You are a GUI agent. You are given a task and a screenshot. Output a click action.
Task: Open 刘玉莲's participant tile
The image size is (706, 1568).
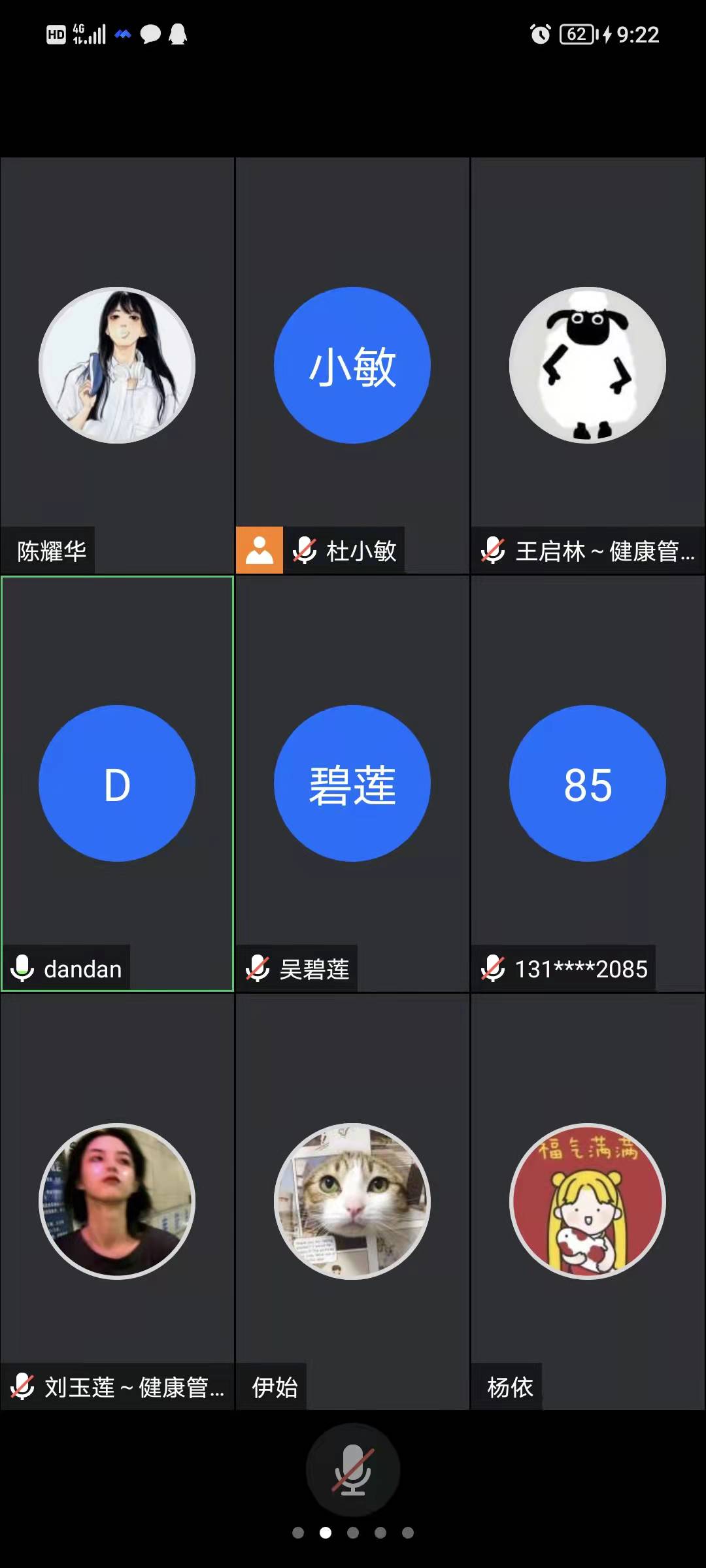(x=117, y=1201)
